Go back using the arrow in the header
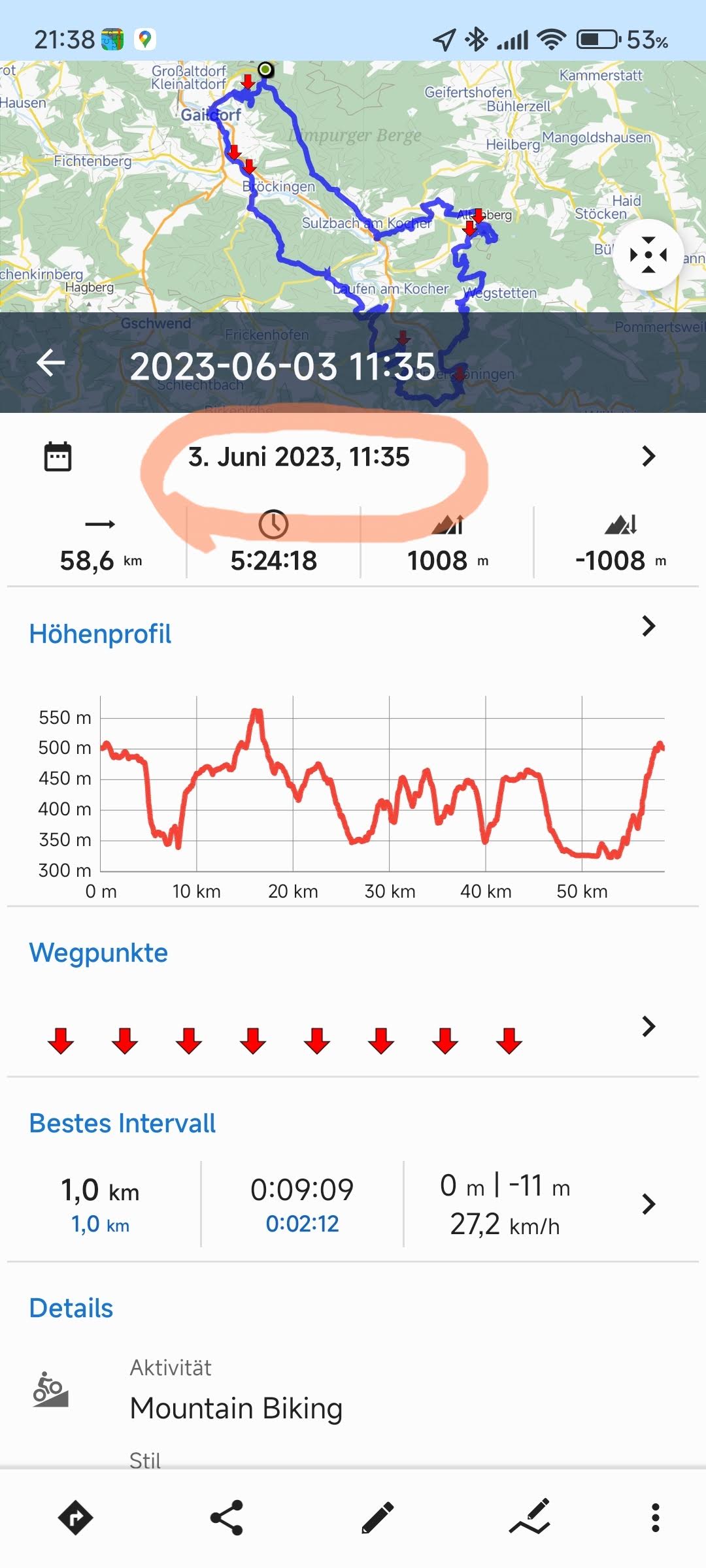The image size is (706, 1568). click(x=51, y=363)
